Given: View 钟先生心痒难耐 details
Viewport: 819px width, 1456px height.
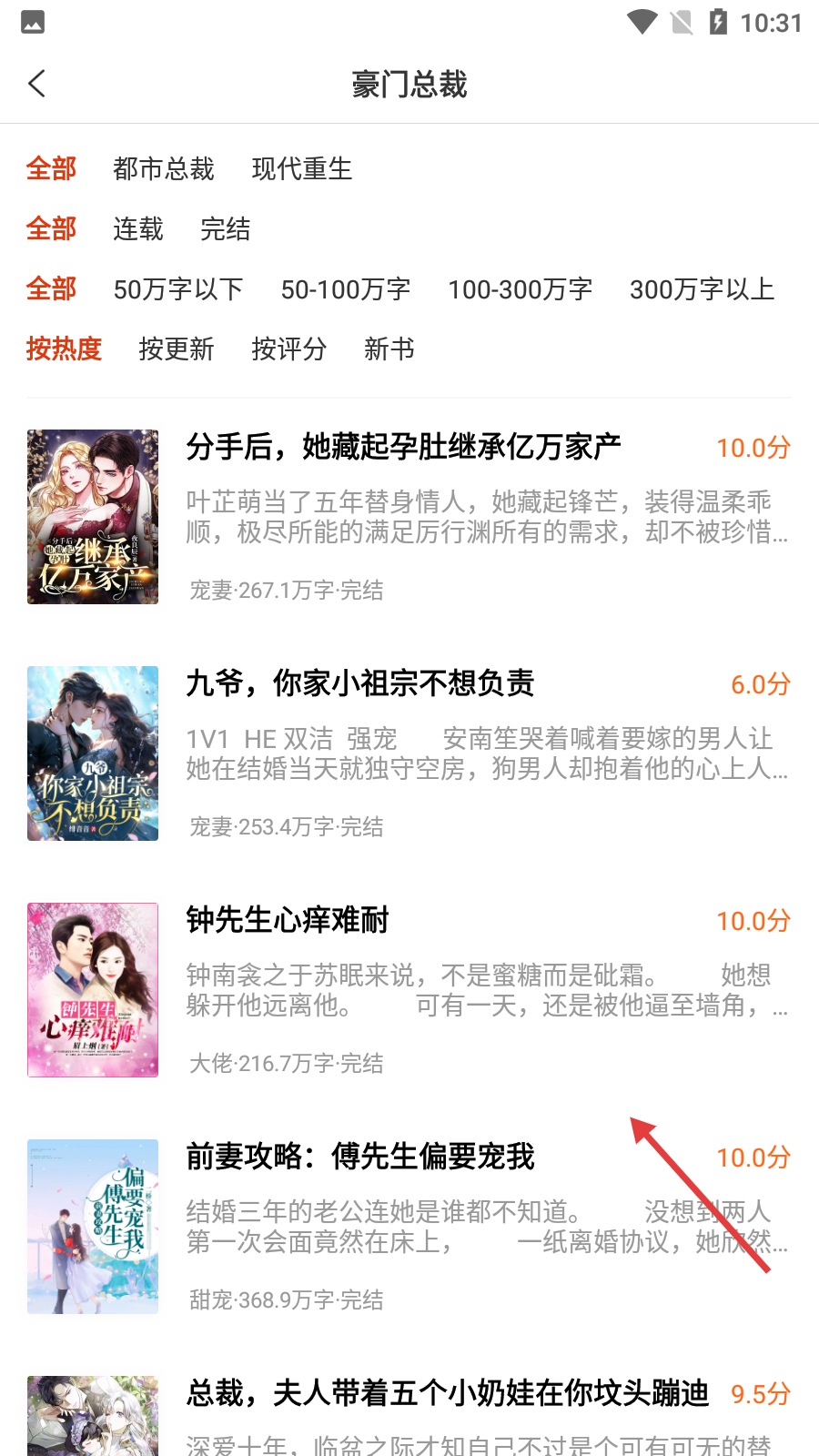Looking at the screenshot, I should pyautogui.click(x=288, y=921).
